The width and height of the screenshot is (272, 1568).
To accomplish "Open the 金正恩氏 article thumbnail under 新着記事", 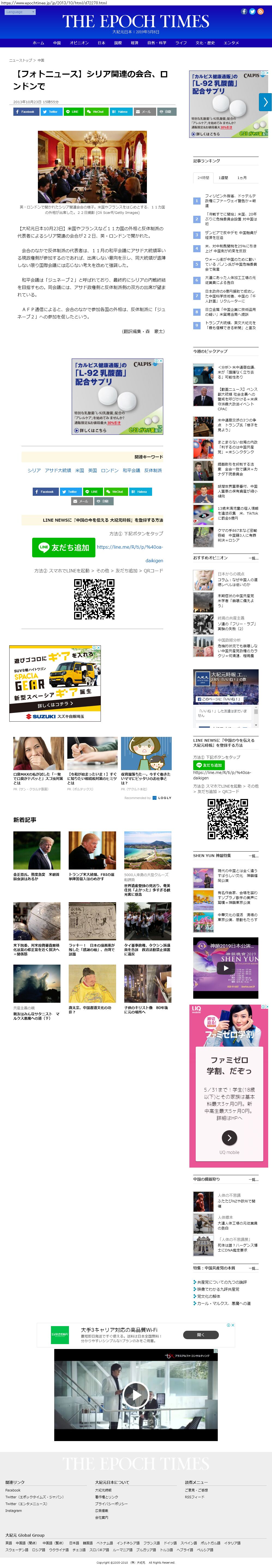I will [37, 850].
